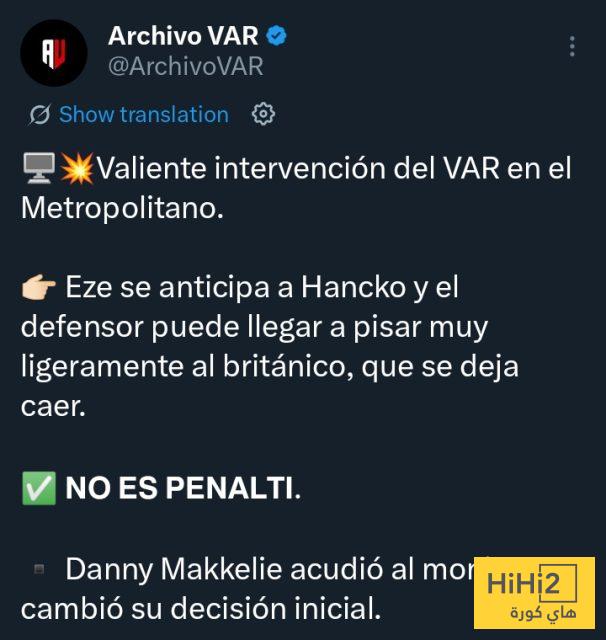Show translation of this post

(x=143, y=115)
